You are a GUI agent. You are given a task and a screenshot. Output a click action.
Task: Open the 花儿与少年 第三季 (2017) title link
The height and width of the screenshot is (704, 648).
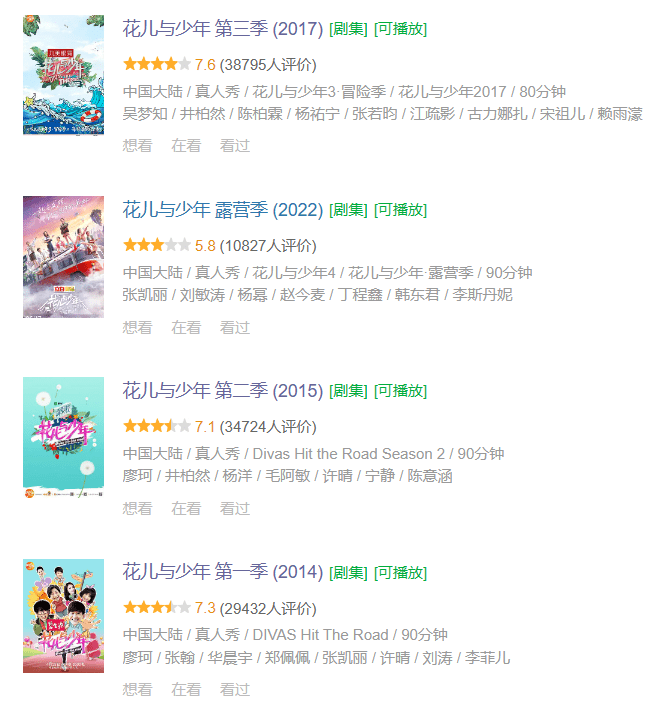[223, 29]
